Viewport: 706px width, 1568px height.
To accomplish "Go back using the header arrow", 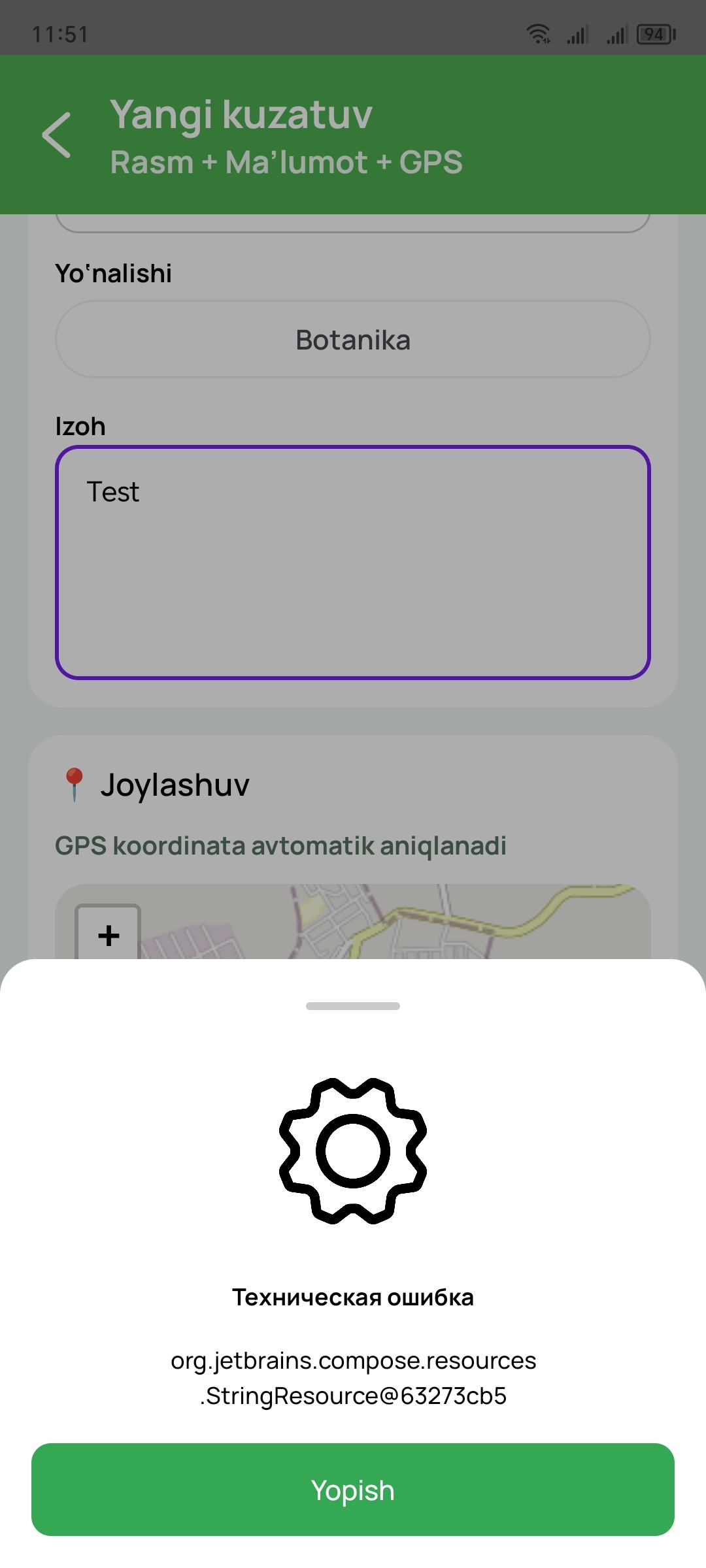I will tap(57, 135).
